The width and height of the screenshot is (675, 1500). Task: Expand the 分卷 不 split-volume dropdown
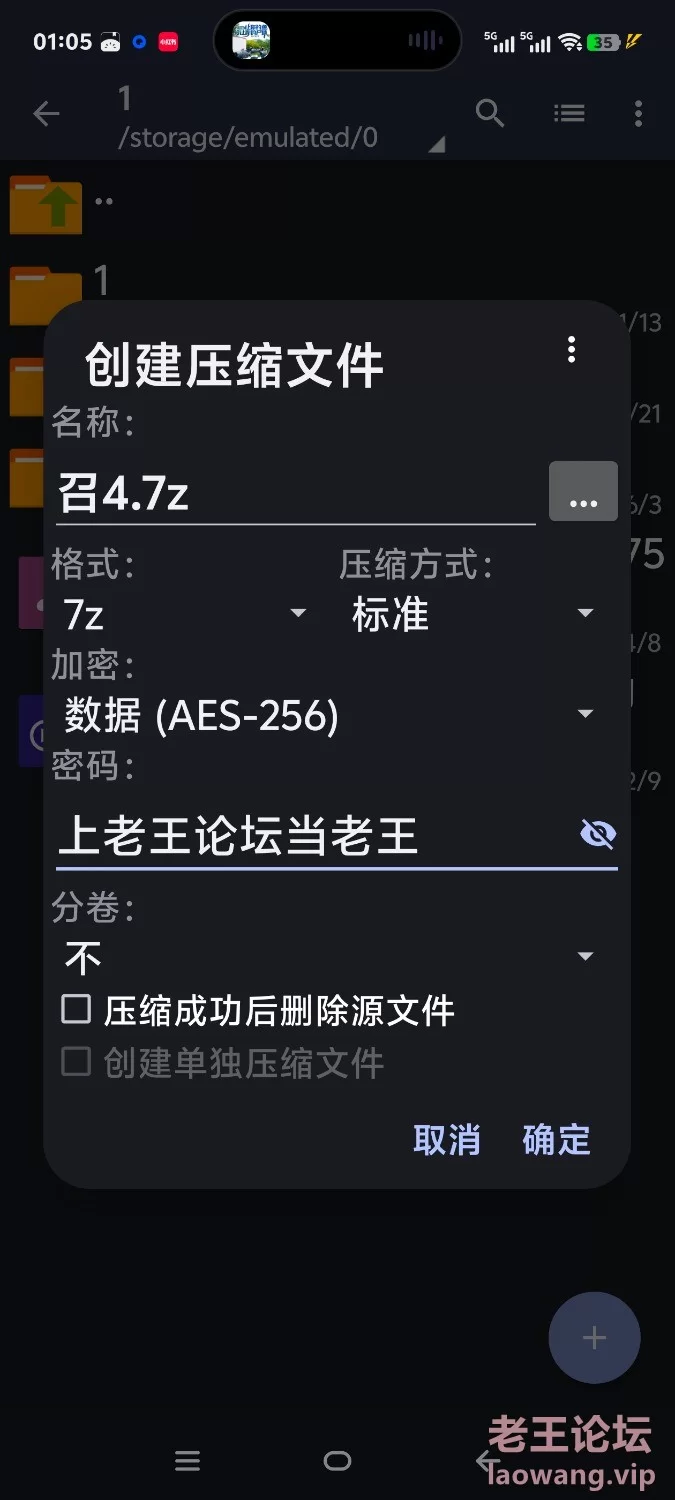(330, 957)
